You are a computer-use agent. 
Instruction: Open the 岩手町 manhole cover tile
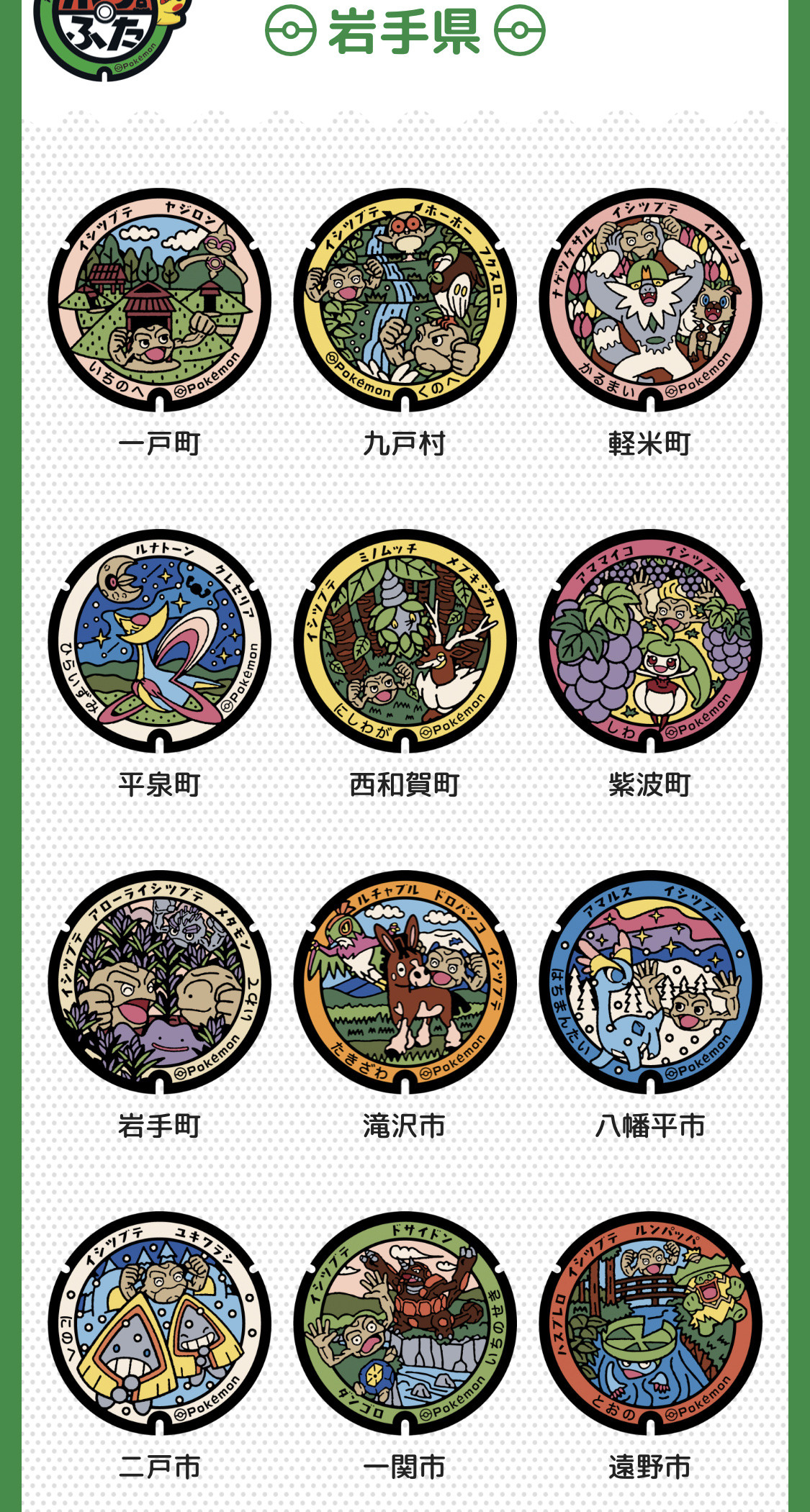pyautogui.click(x=159, y=982)
